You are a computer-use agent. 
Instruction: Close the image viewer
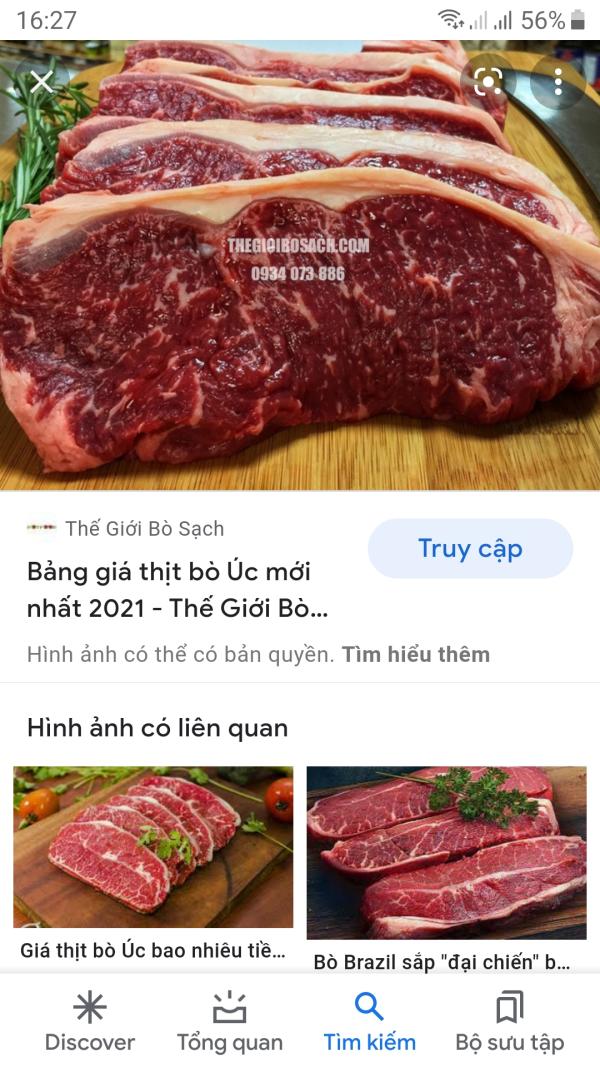point(42,82)
